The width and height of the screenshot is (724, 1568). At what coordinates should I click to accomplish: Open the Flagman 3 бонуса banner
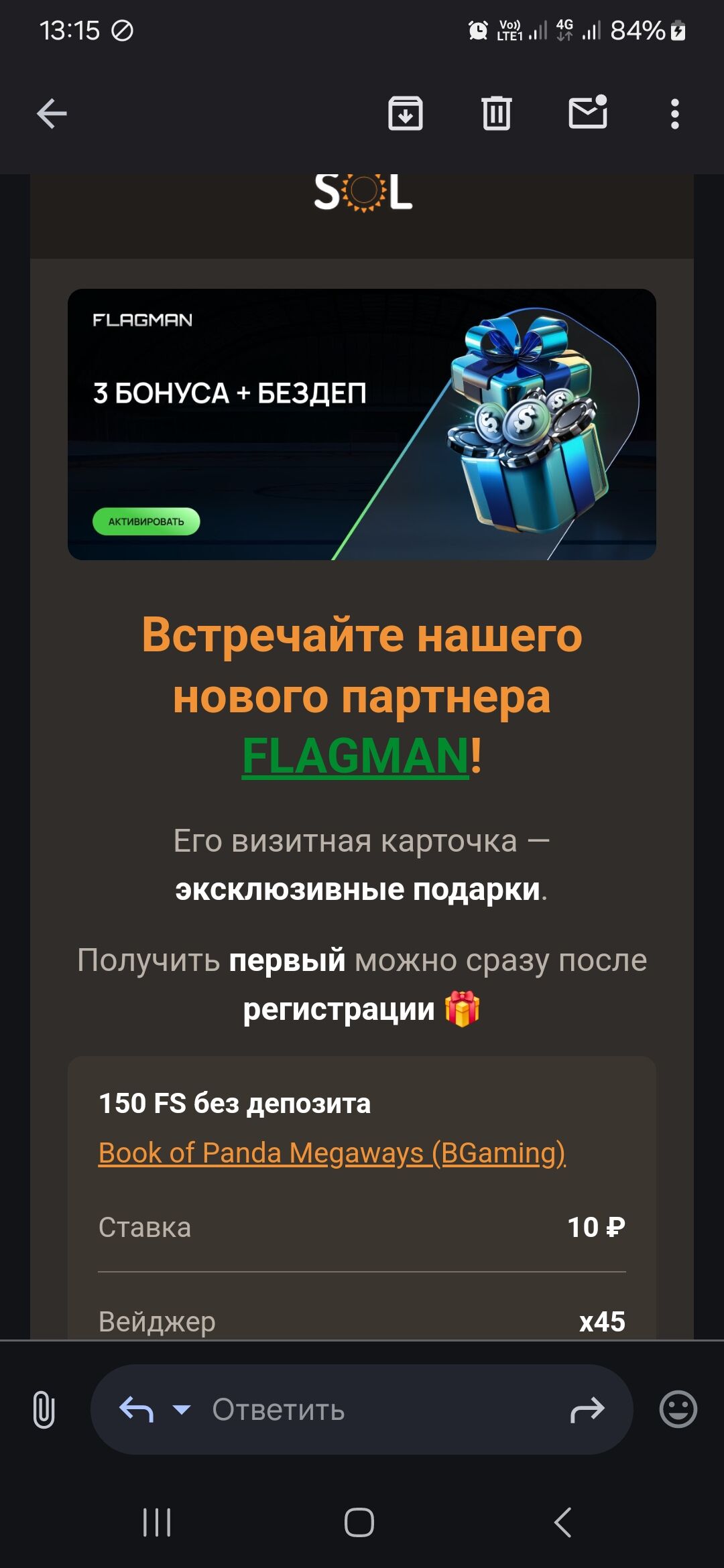(x=361, y=424)
